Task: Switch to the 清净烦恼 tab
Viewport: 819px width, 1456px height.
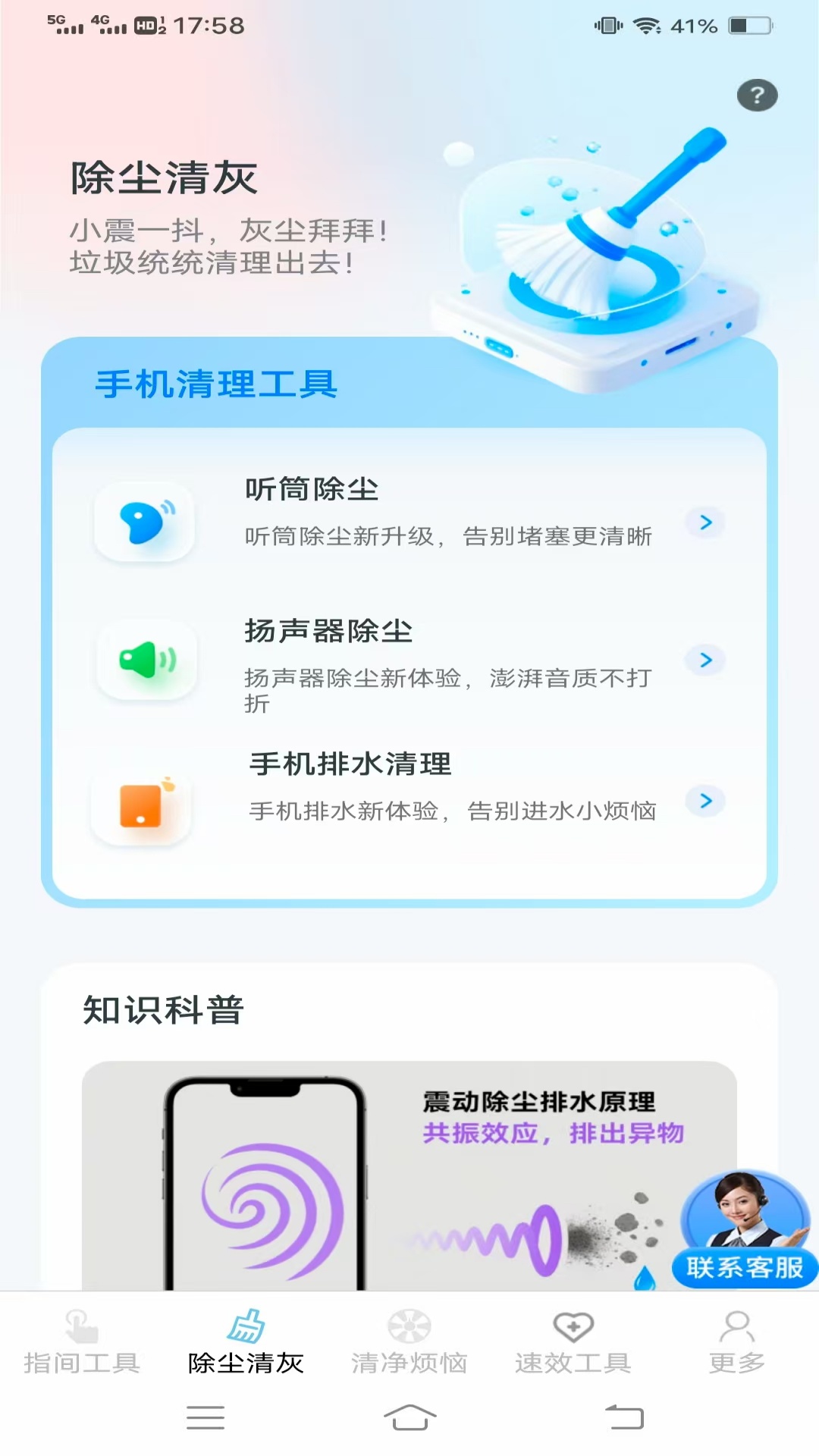Action: pos(409,1342)
